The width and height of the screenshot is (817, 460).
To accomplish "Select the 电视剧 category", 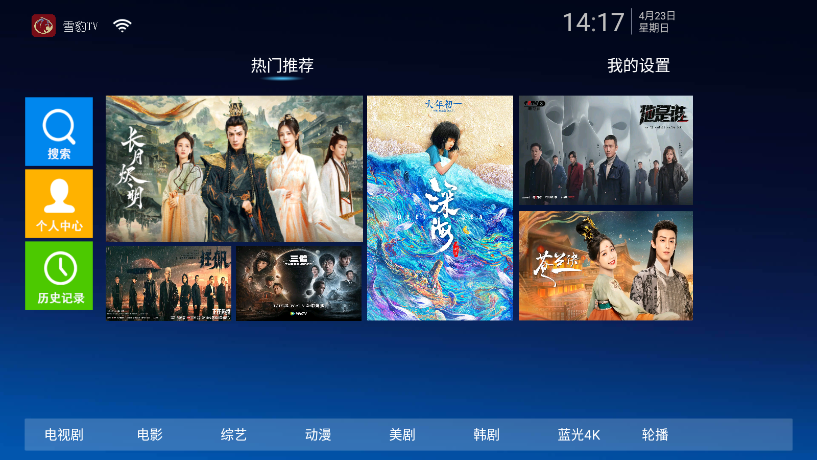I will (64, 435).
